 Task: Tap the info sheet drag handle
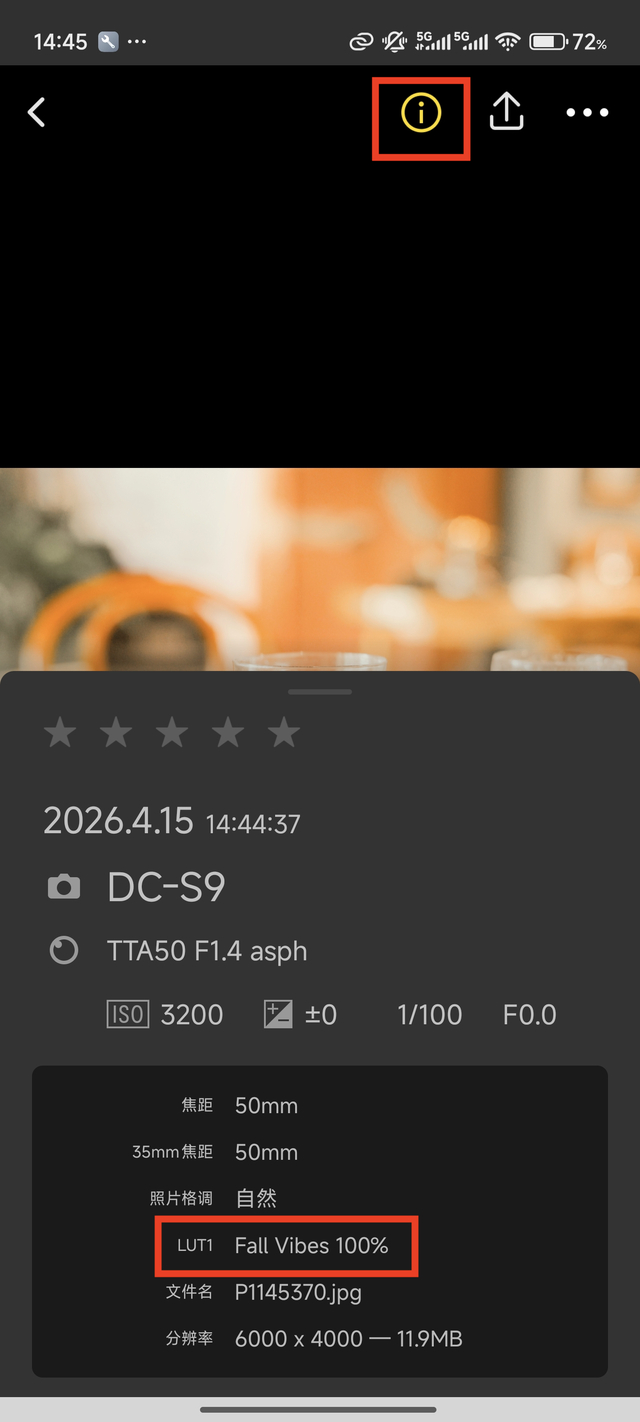(x=320, y=691)
